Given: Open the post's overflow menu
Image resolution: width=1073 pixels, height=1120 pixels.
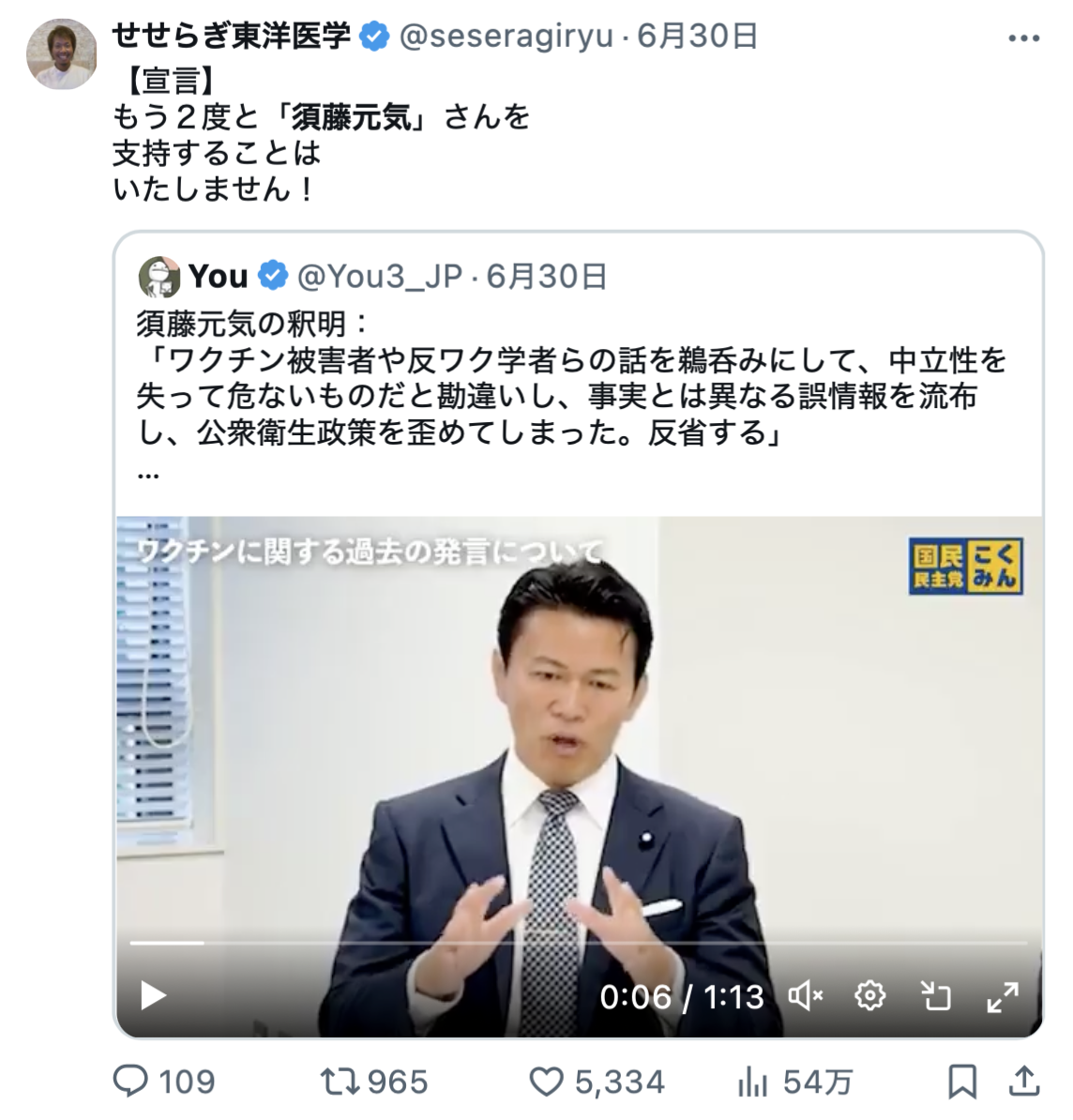Looking at the screenshot, I should (1023, 38).
